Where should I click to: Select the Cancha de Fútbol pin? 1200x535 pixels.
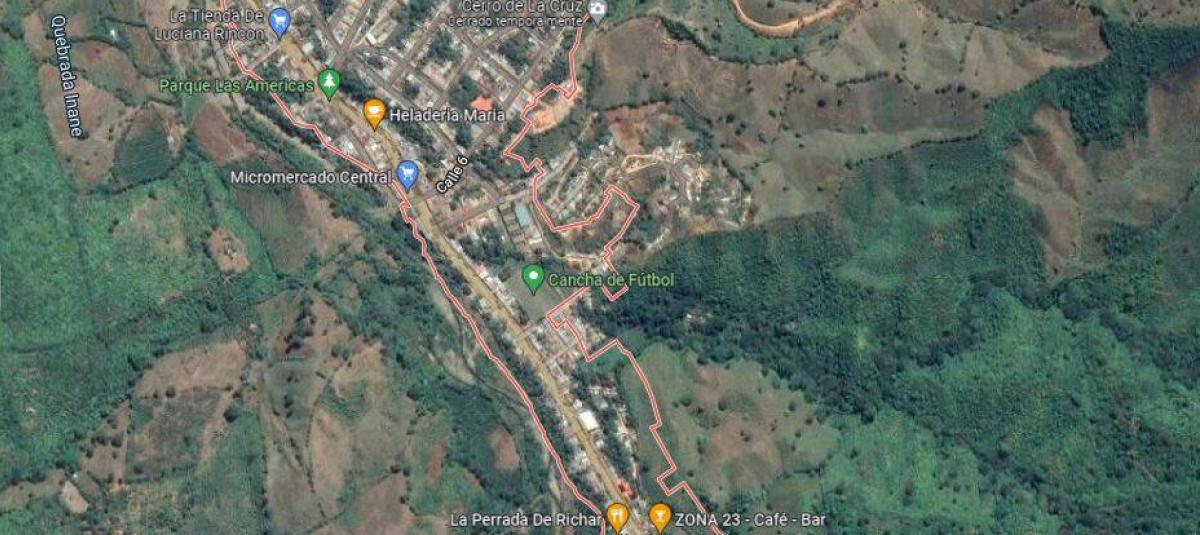pos(533,277)
